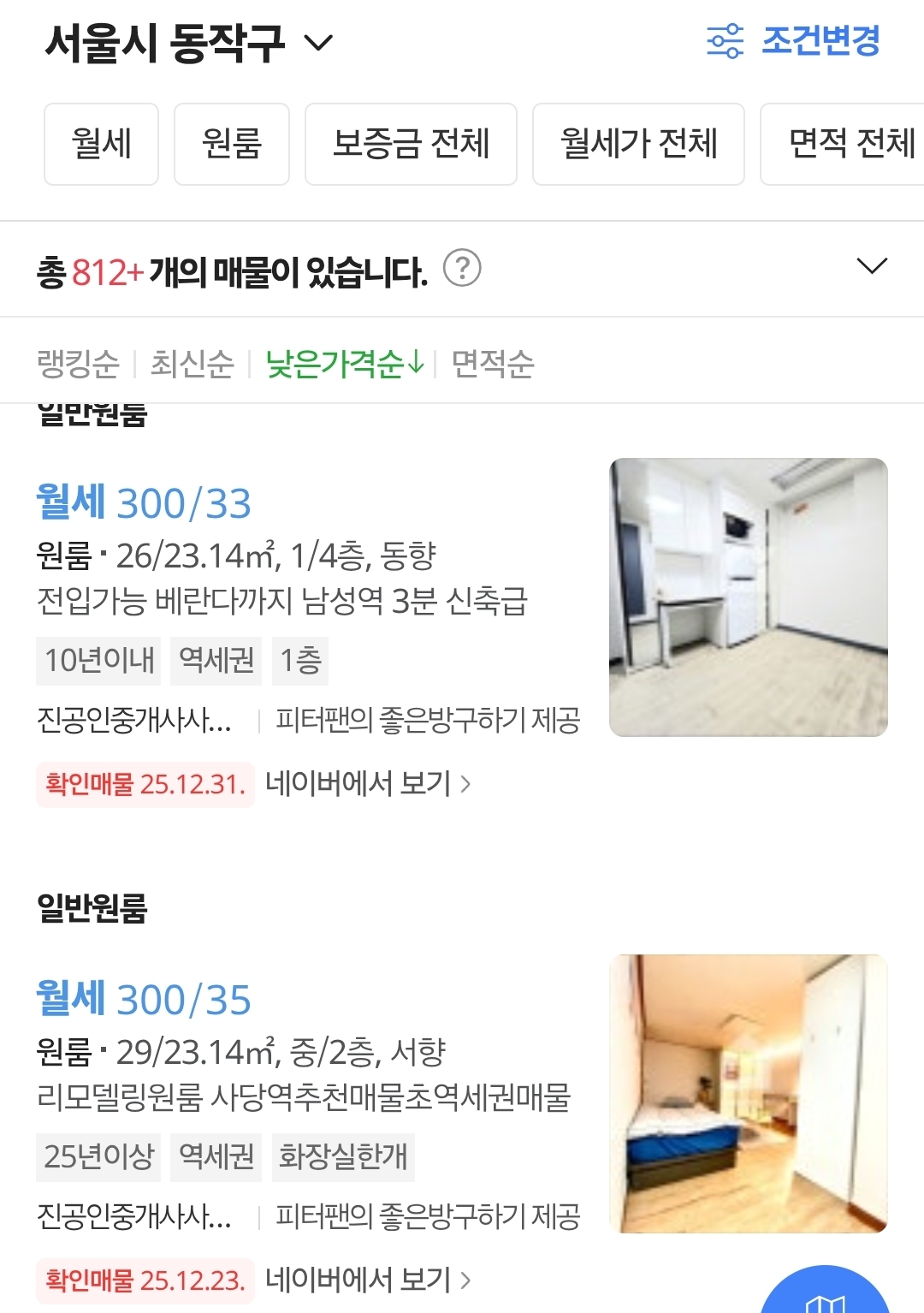Open the 서울시 동작구 location dropdown
Viewport: 924px width, 1313px height.
[188, 42]
